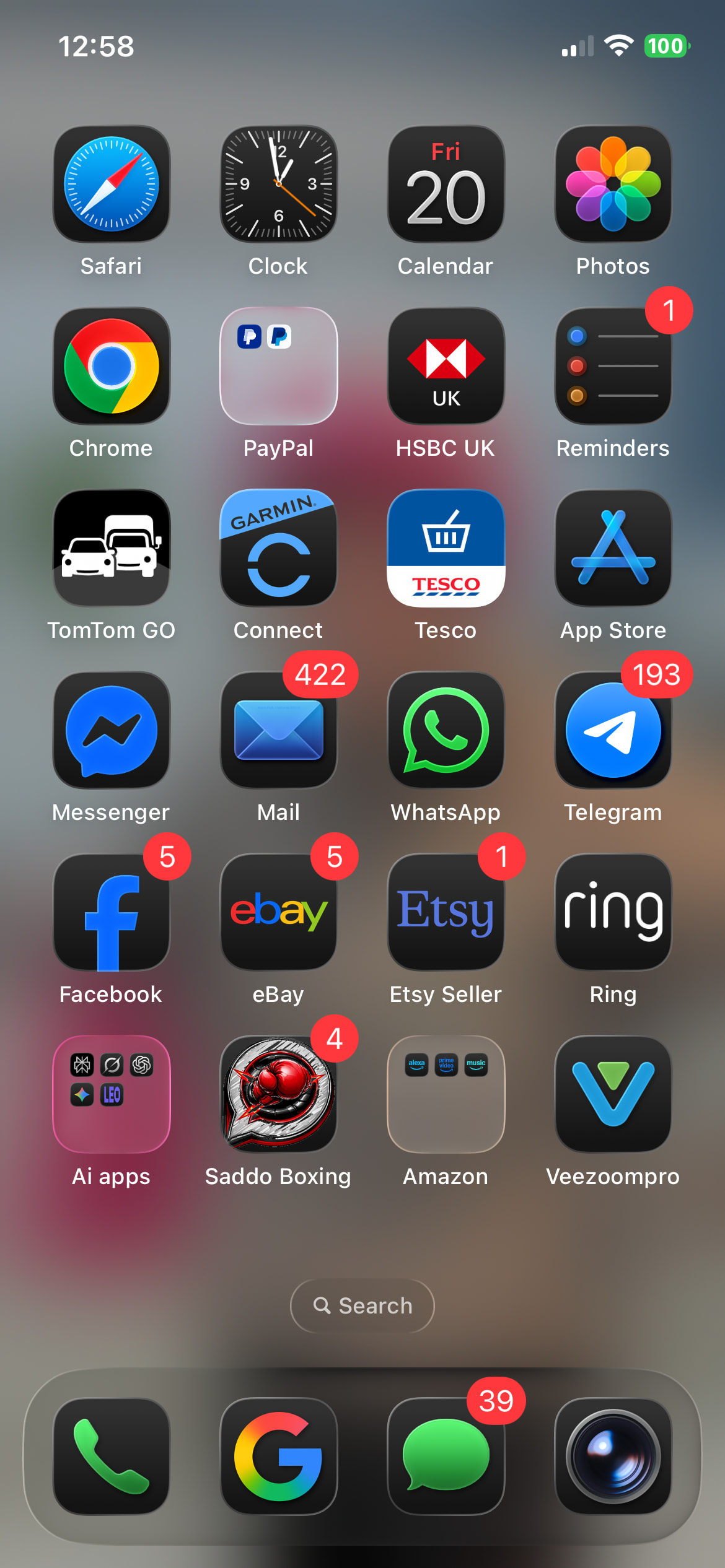Open the Amazon folder

pyautogui.click(x=446, y=1094)
